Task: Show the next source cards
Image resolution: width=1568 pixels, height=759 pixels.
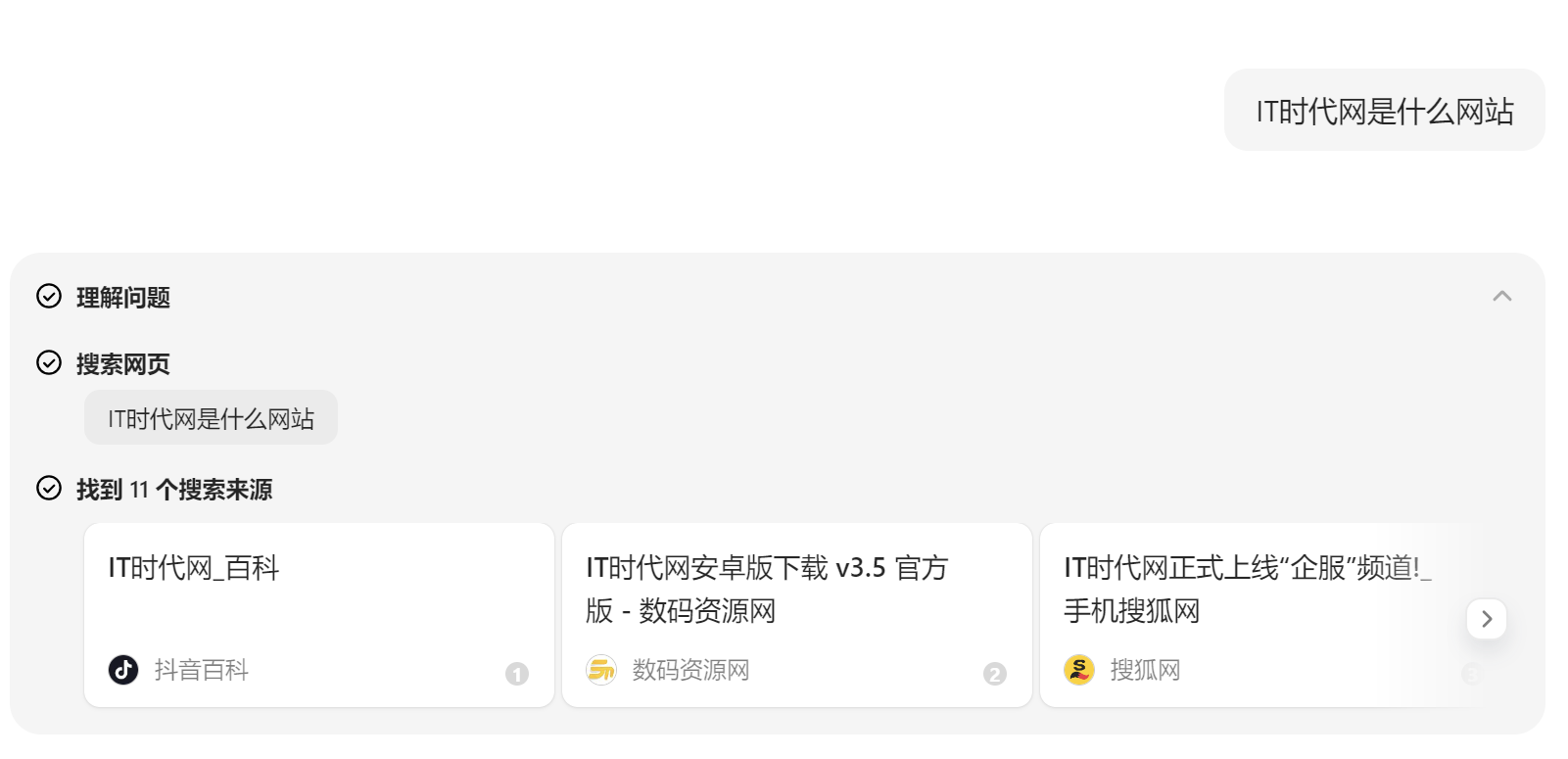Action: [x=1486, y=619]
